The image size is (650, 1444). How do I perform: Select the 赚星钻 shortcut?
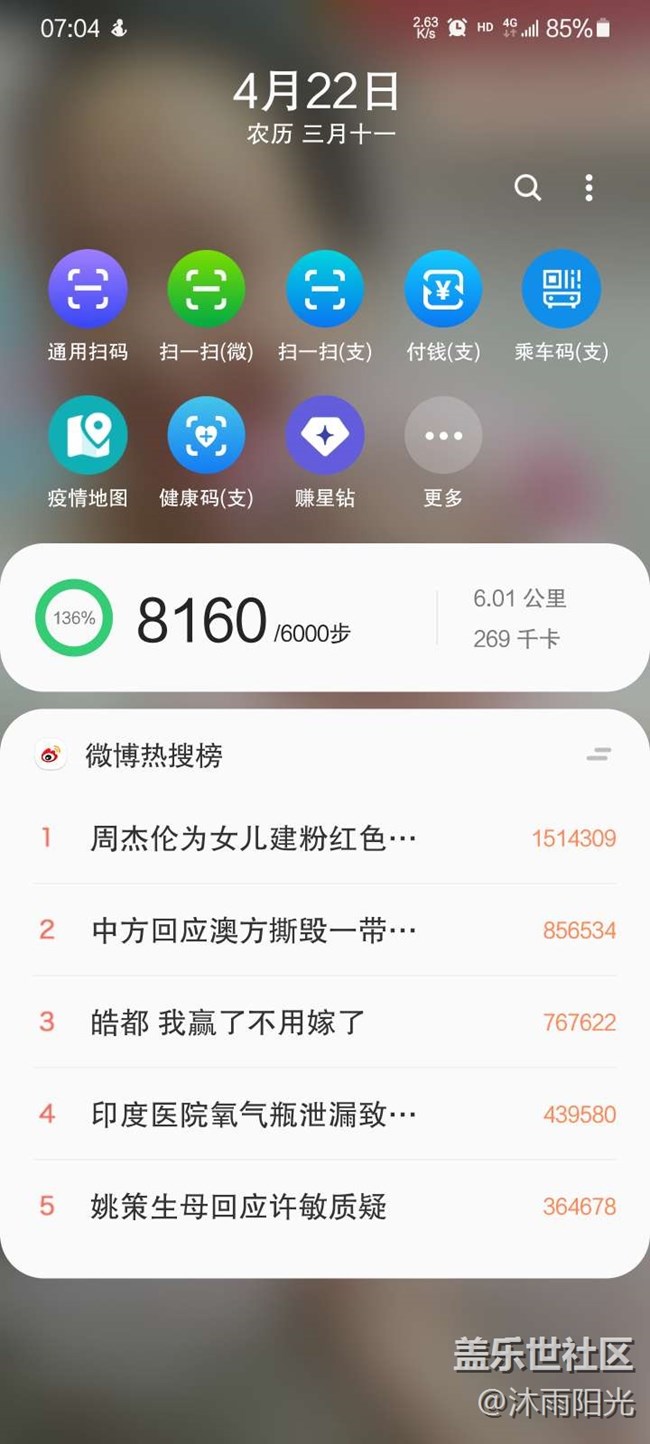pos(325,436)
